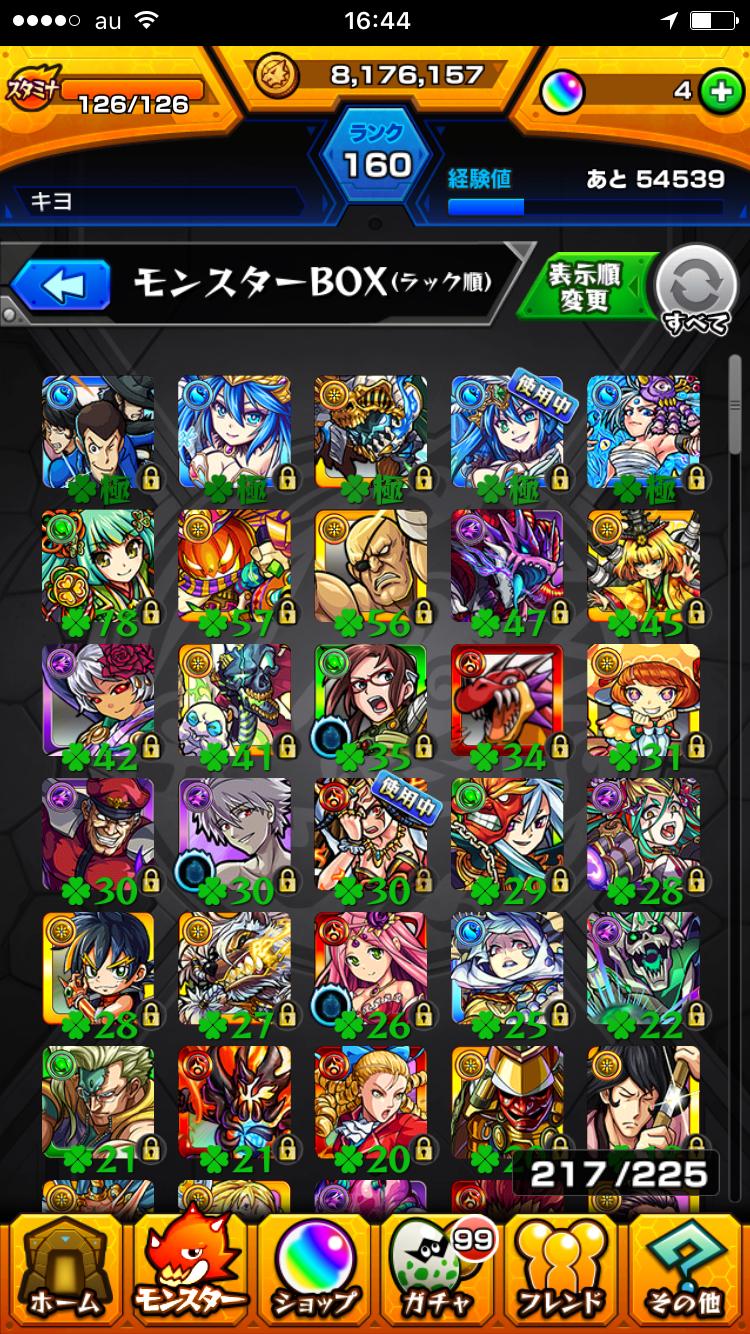
Task: Add orbs with the green plus button
Action: click(x=715, y=91)
